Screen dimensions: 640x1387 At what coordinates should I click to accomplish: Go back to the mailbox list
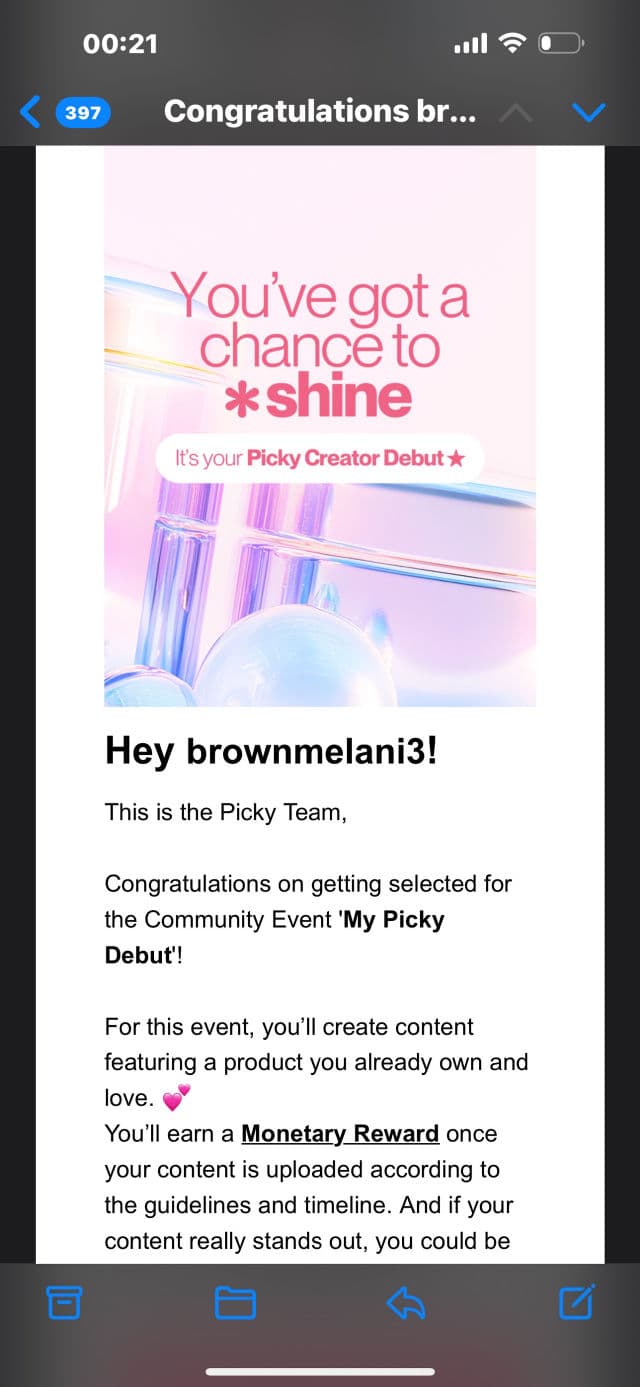32,112
